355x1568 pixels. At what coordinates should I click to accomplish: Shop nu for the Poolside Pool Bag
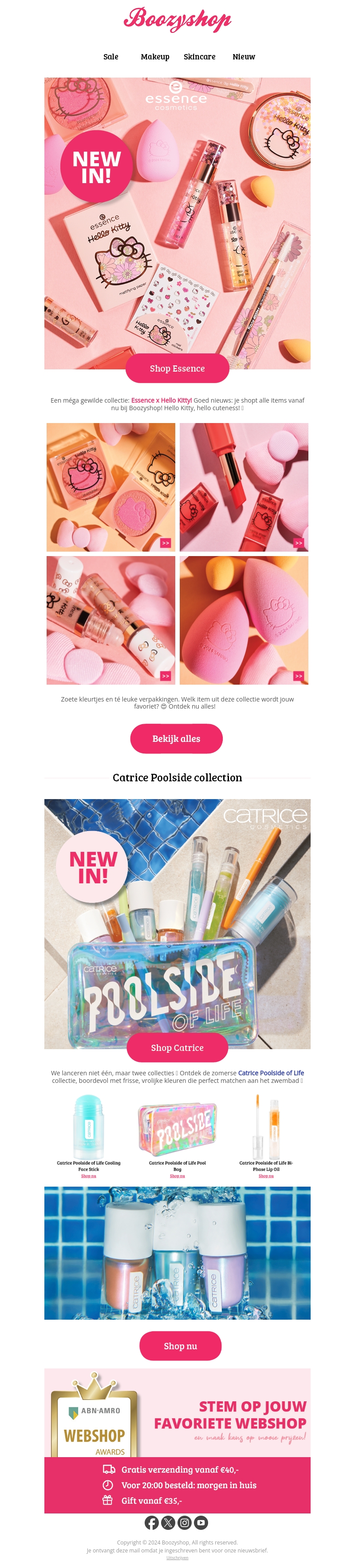pyautogui.click(x=177, y=1176)
